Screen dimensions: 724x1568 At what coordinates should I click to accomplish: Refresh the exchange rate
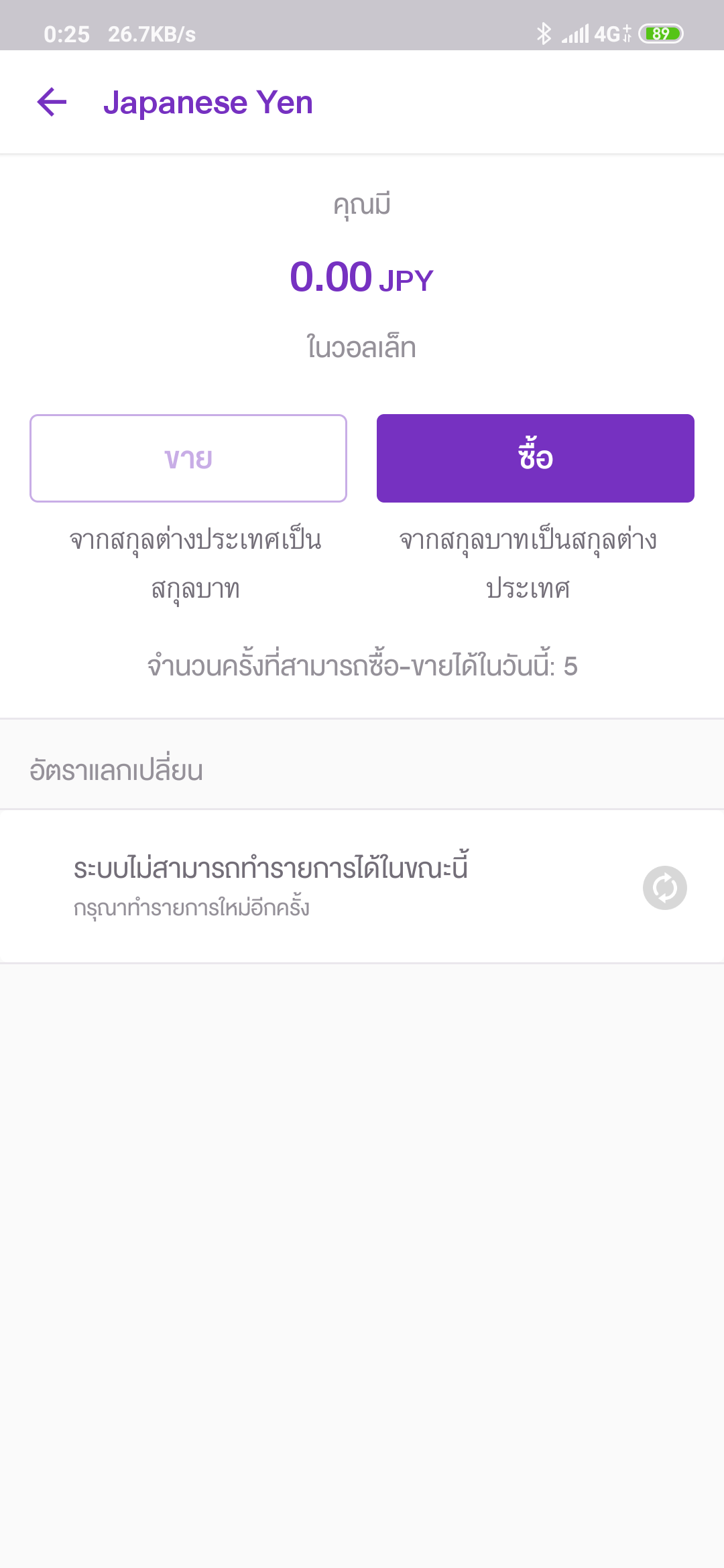664,888
